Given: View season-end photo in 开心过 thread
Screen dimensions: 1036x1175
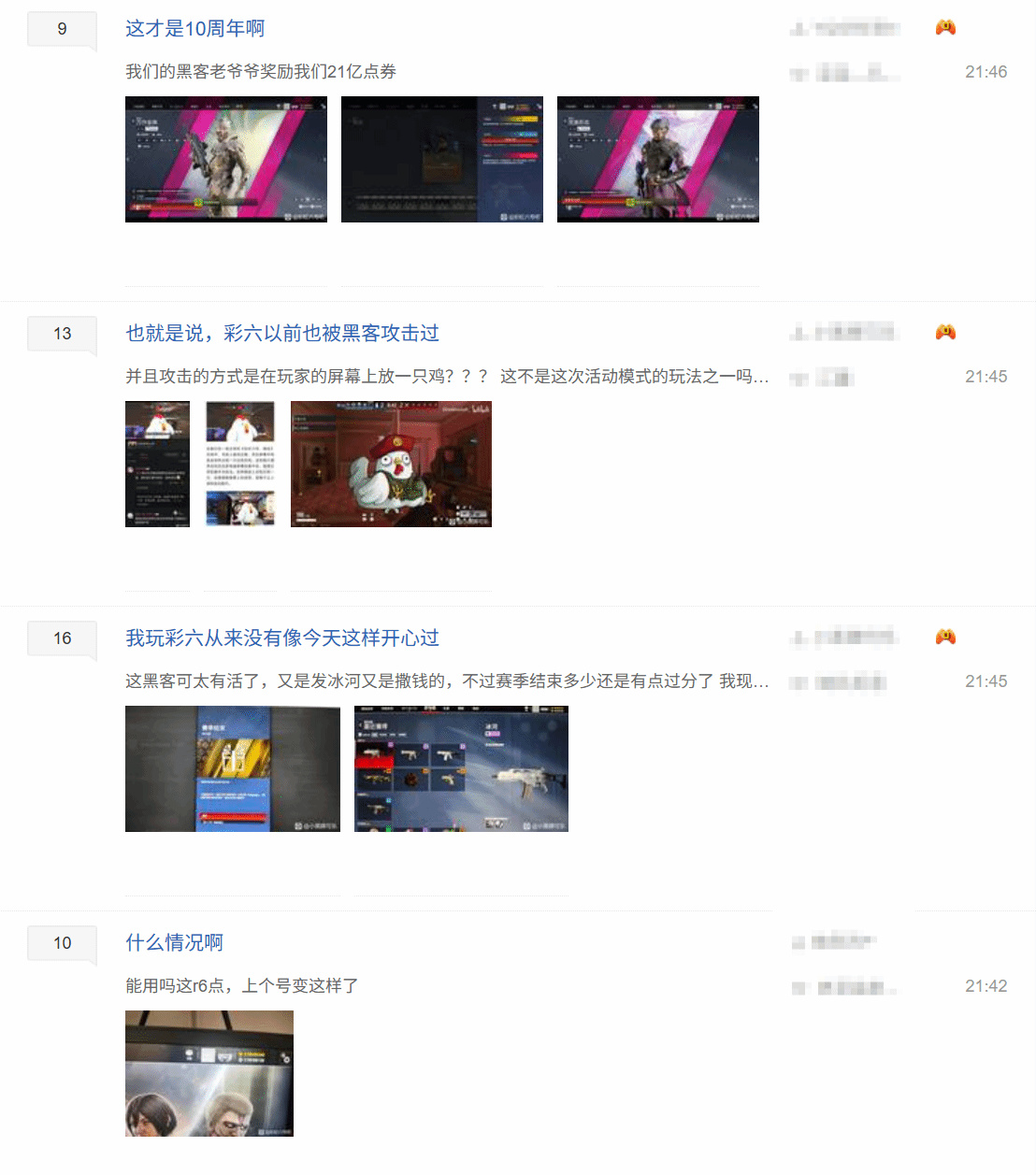Looking at the screenshot, I should [233, 768].
